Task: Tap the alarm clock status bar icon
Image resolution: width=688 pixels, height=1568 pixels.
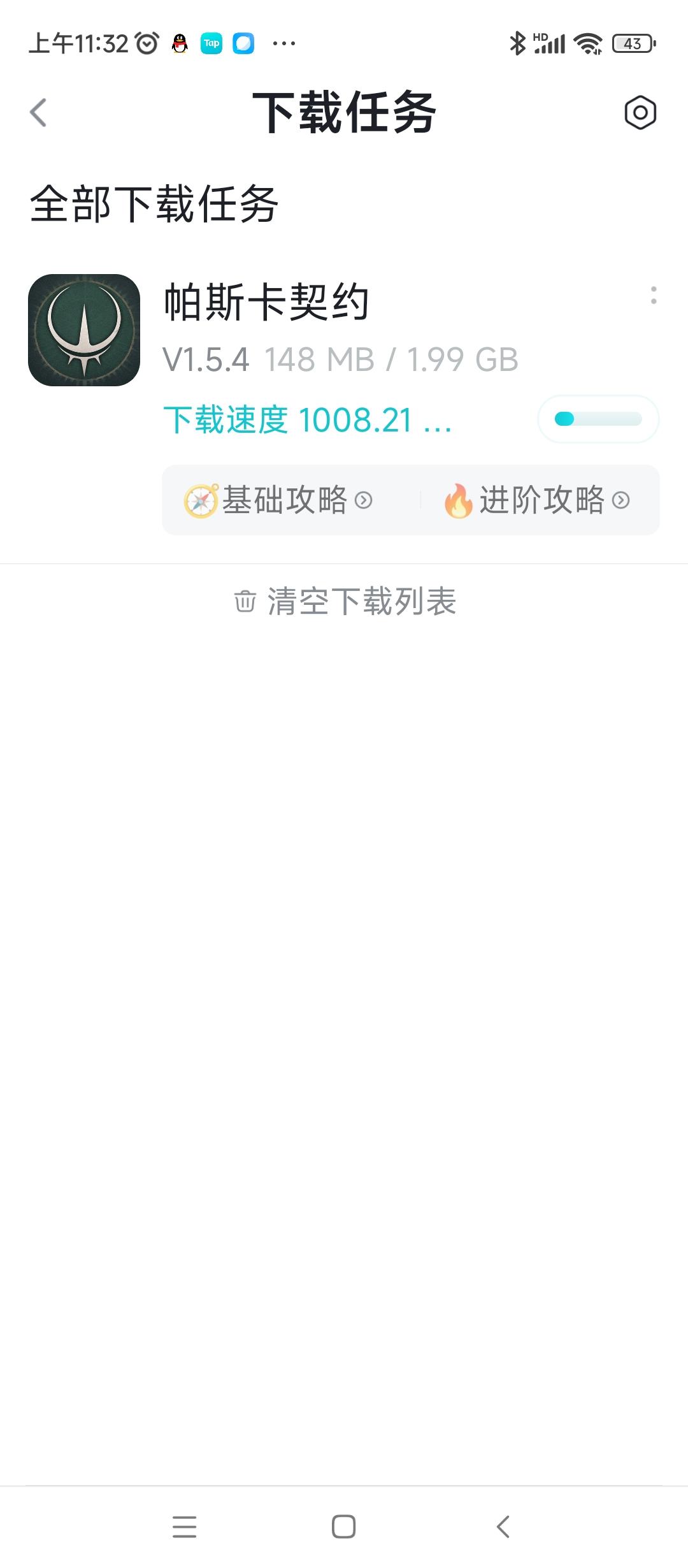Action: 147,43
